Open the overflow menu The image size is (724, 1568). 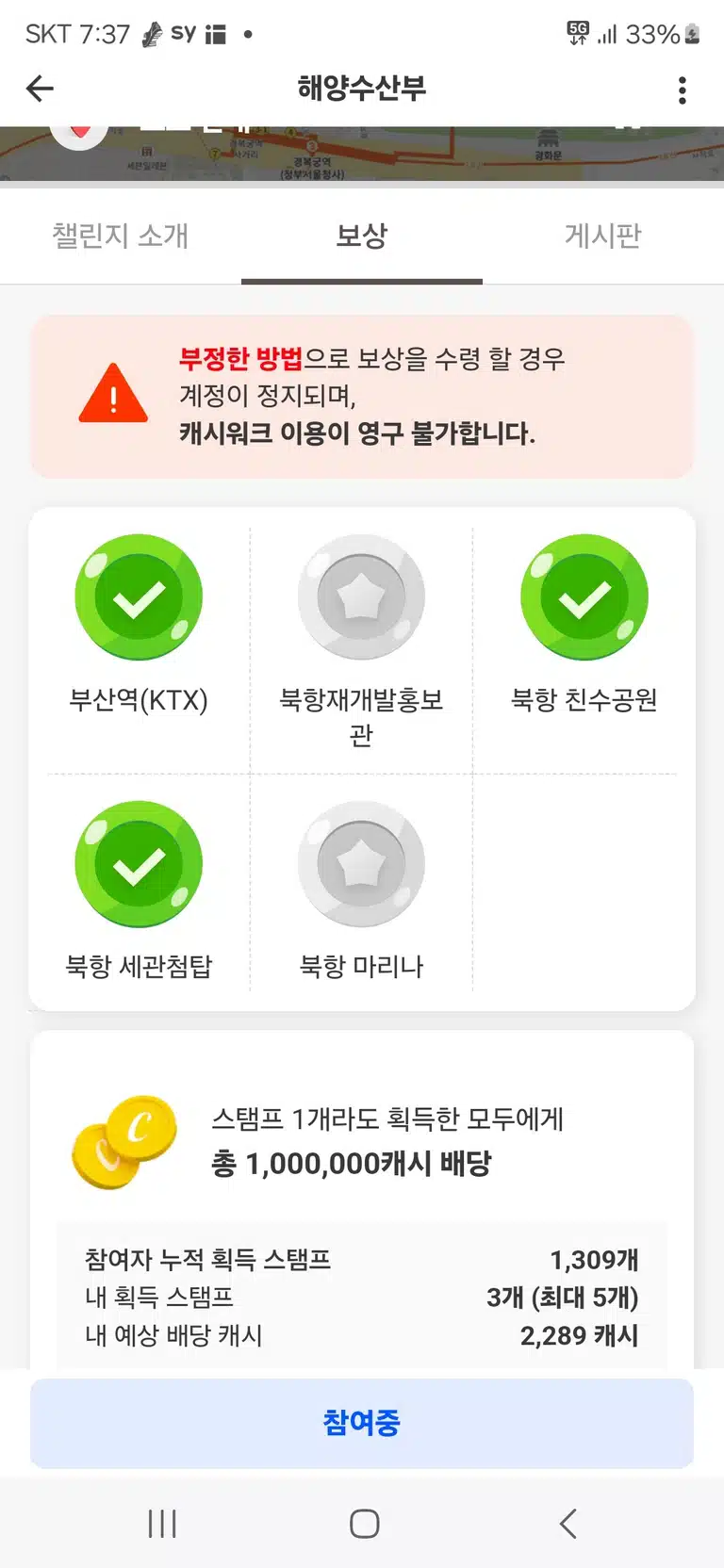click(x=683, y=90)
